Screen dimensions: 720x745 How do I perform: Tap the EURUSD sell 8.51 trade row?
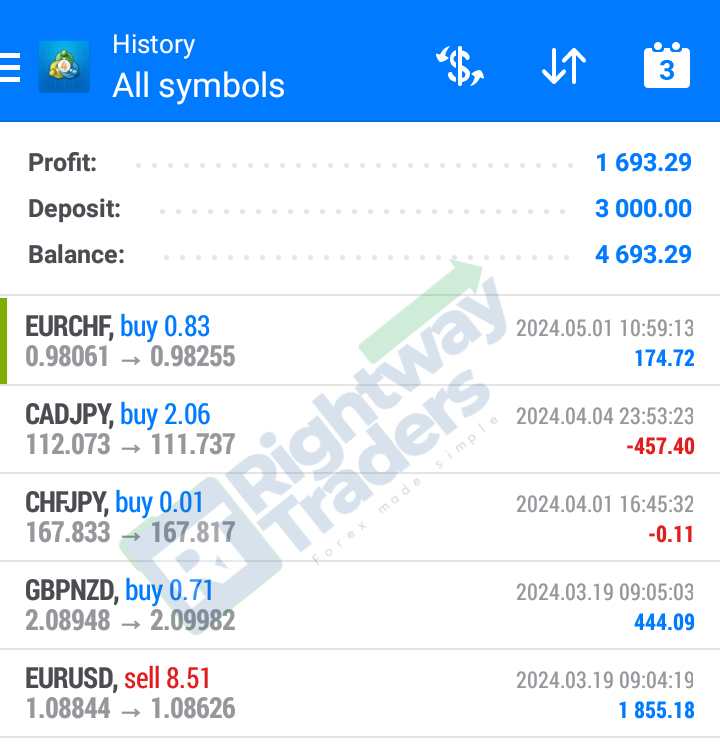click(360, 694)
